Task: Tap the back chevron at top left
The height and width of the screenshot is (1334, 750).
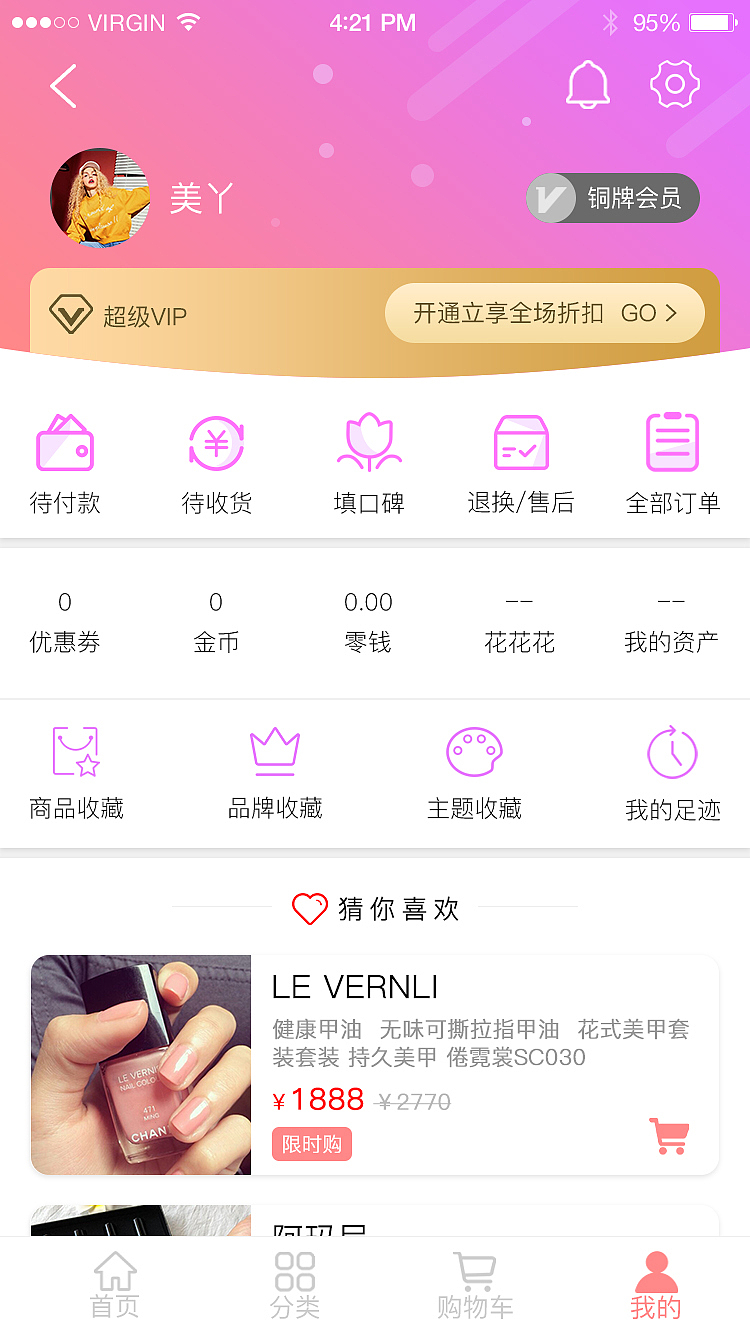Action: click(62, 86)
